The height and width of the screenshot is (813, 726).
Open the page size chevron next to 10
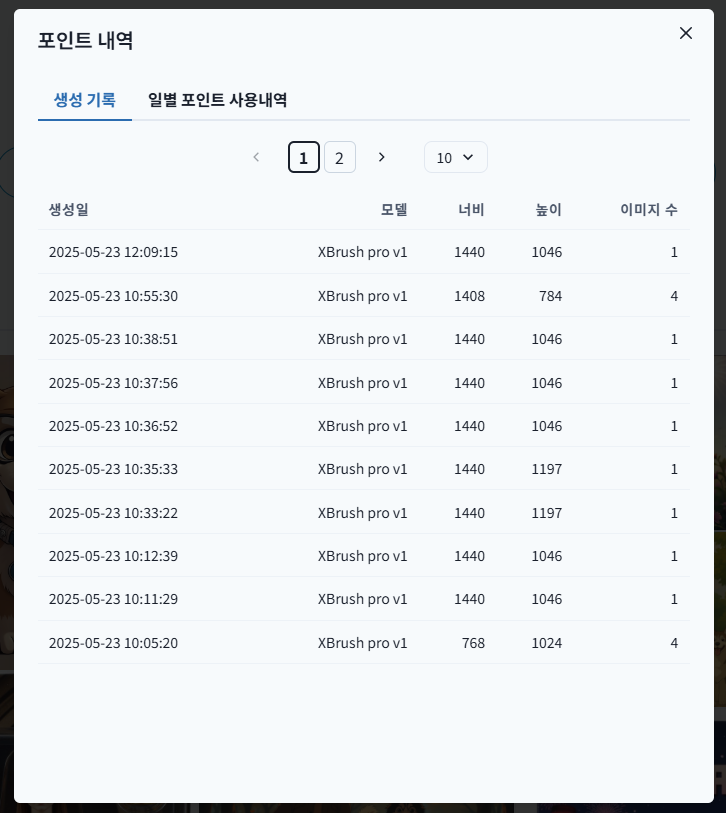pos(468,157)
